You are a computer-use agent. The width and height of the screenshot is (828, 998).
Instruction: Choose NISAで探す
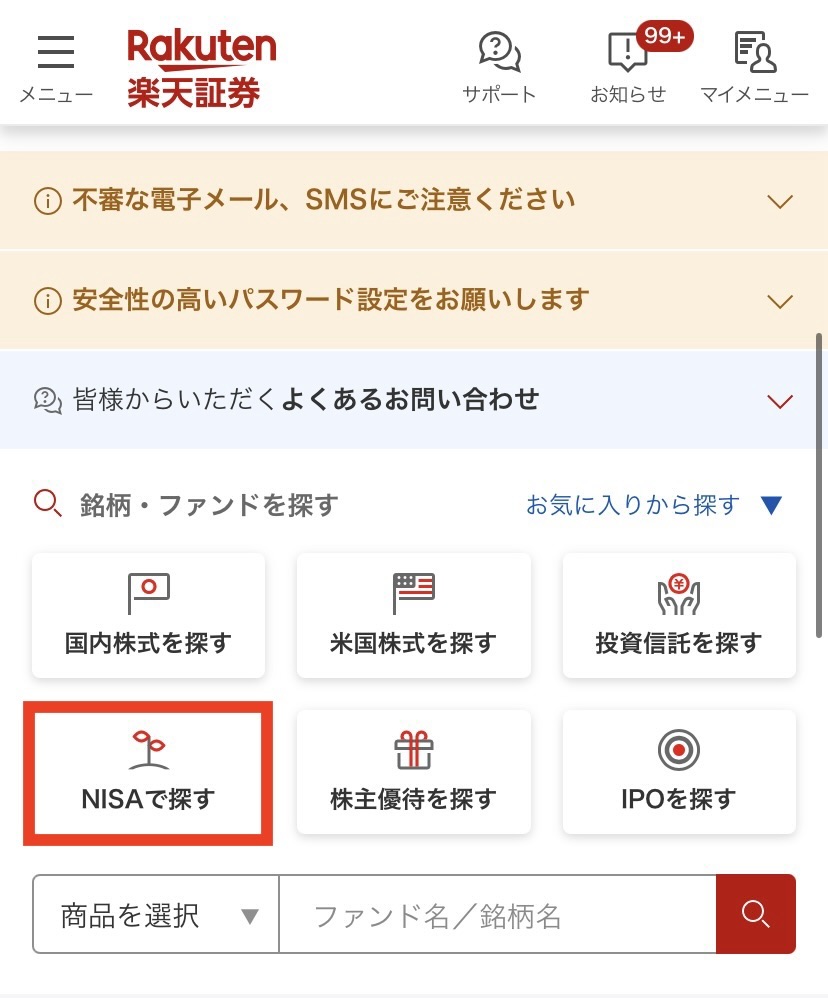point(148,772)
